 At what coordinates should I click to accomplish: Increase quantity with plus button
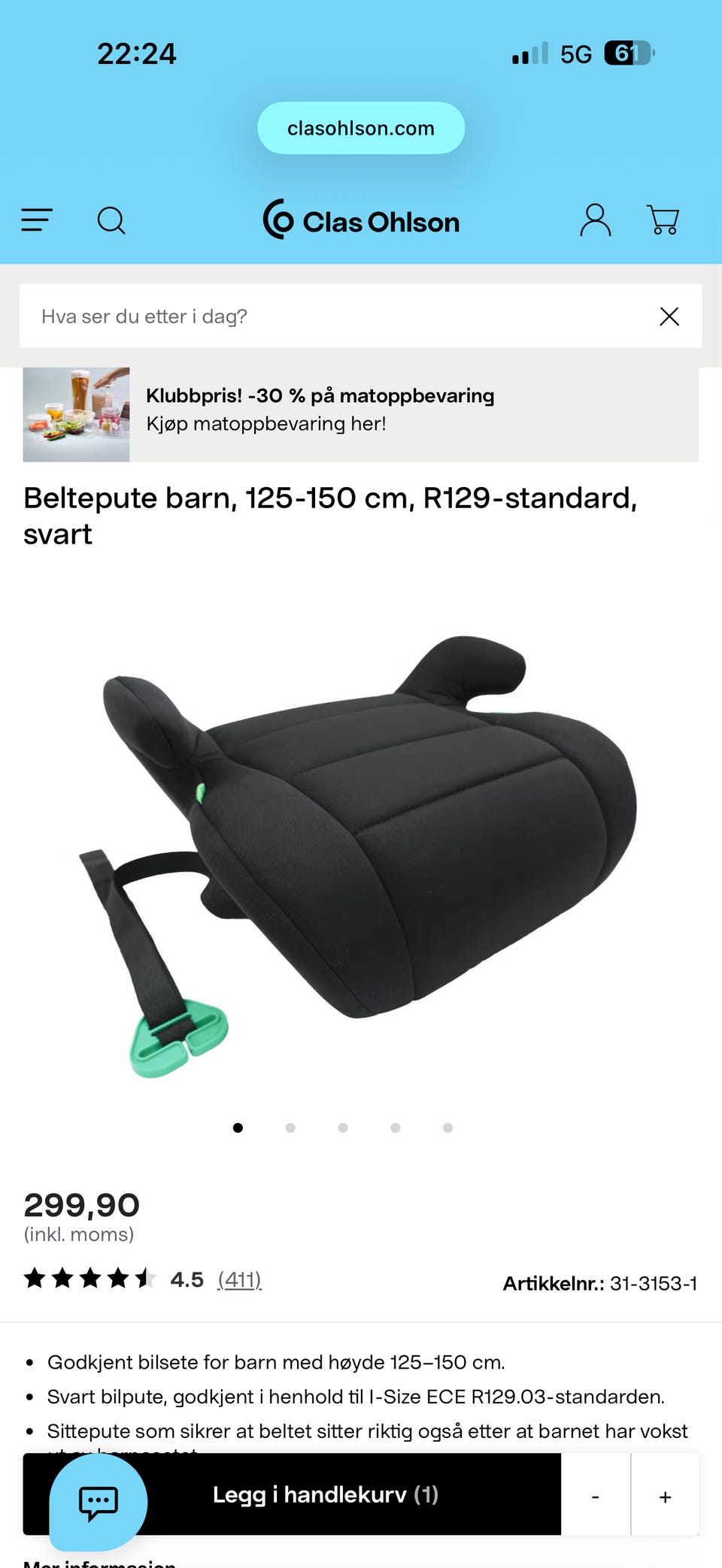pyautogui.click(x=666, y=1494)
